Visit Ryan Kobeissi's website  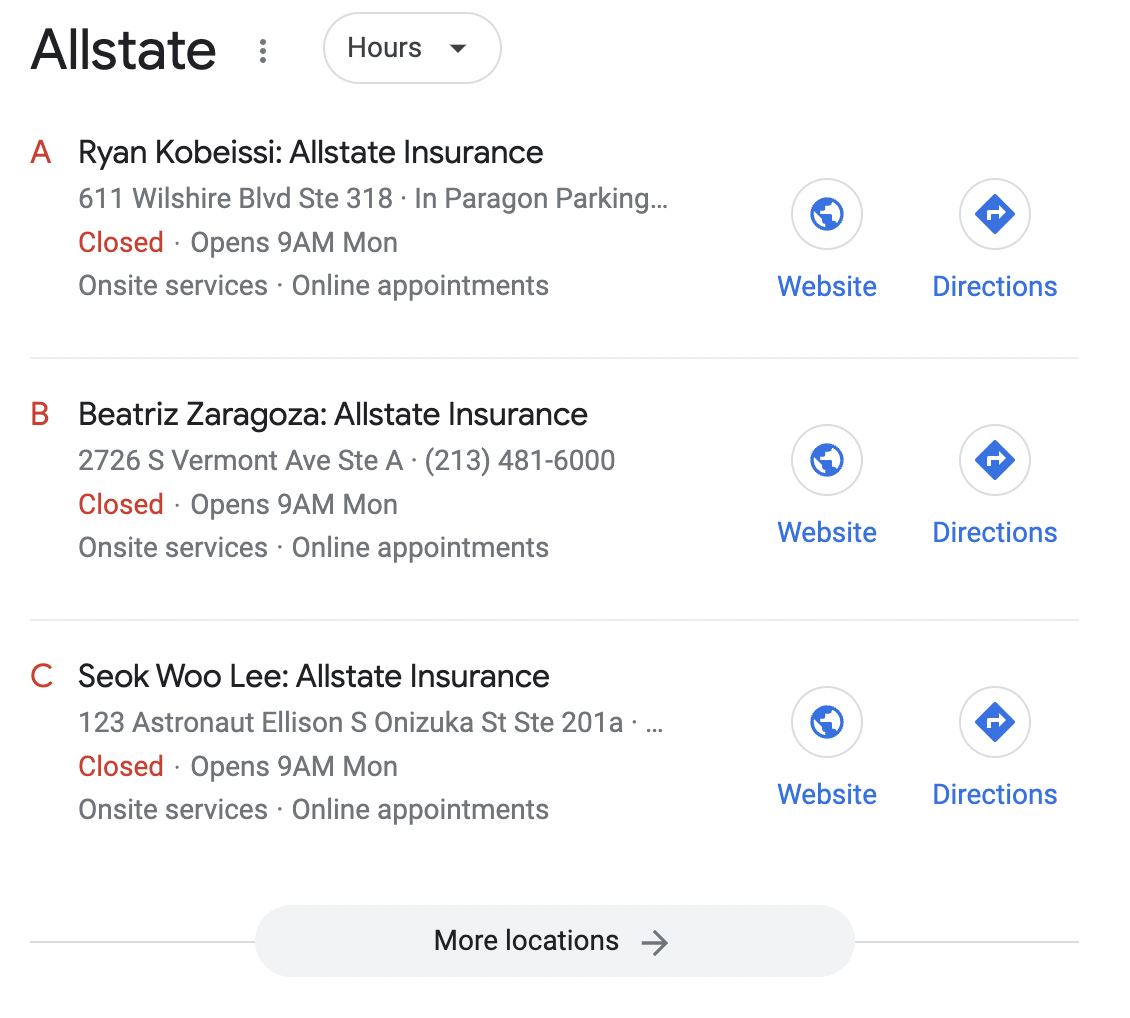tap(827, 239)
